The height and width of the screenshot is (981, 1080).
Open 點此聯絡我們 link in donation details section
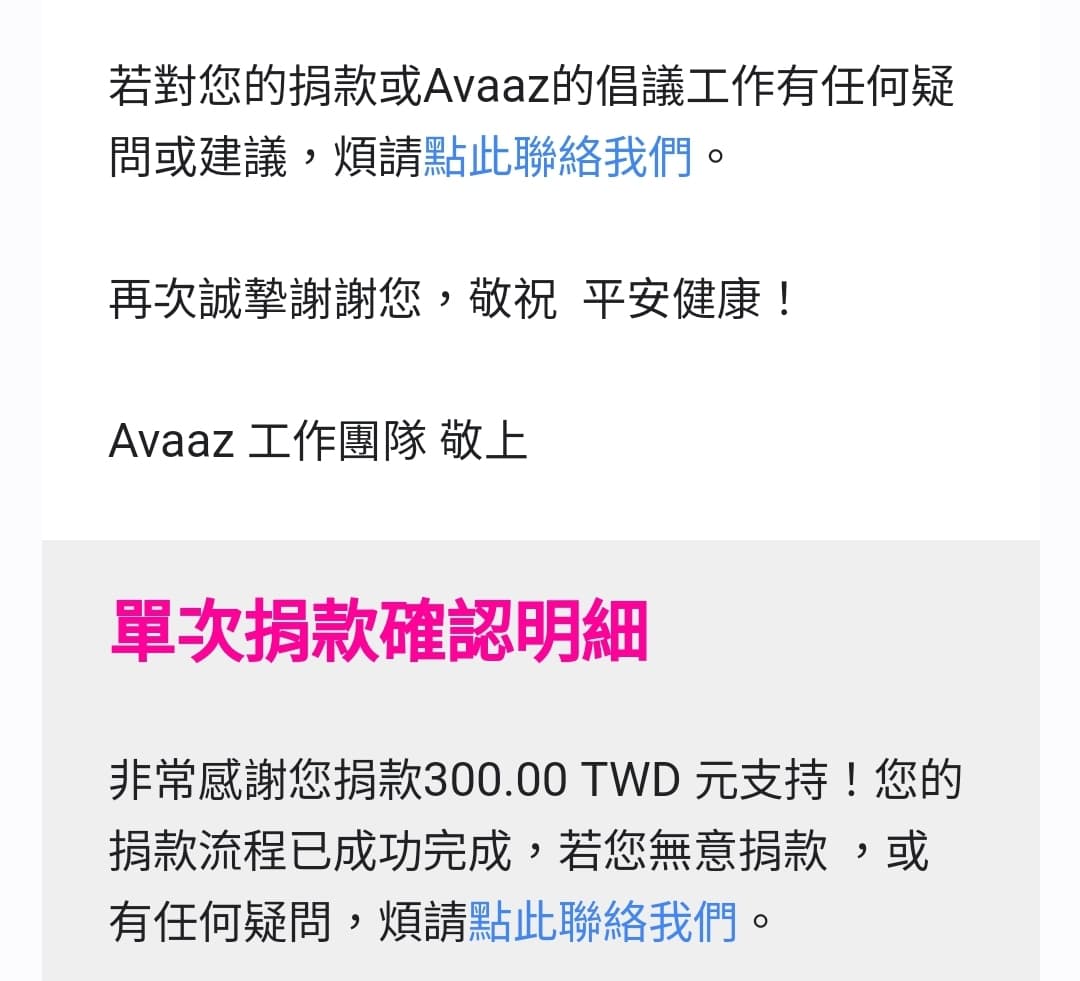pos(603,921)
